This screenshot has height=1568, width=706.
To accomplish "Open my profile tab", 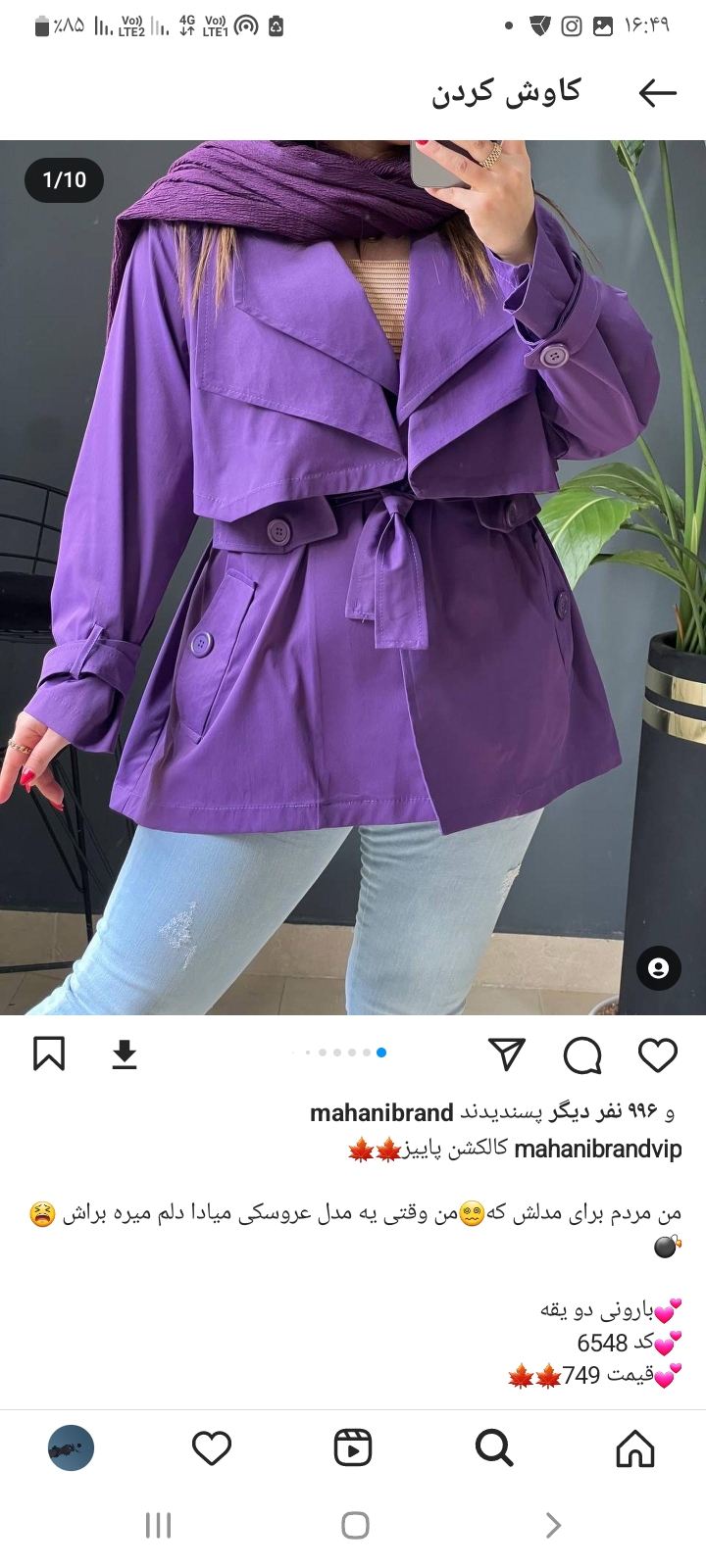I will tap(71, 1447).
